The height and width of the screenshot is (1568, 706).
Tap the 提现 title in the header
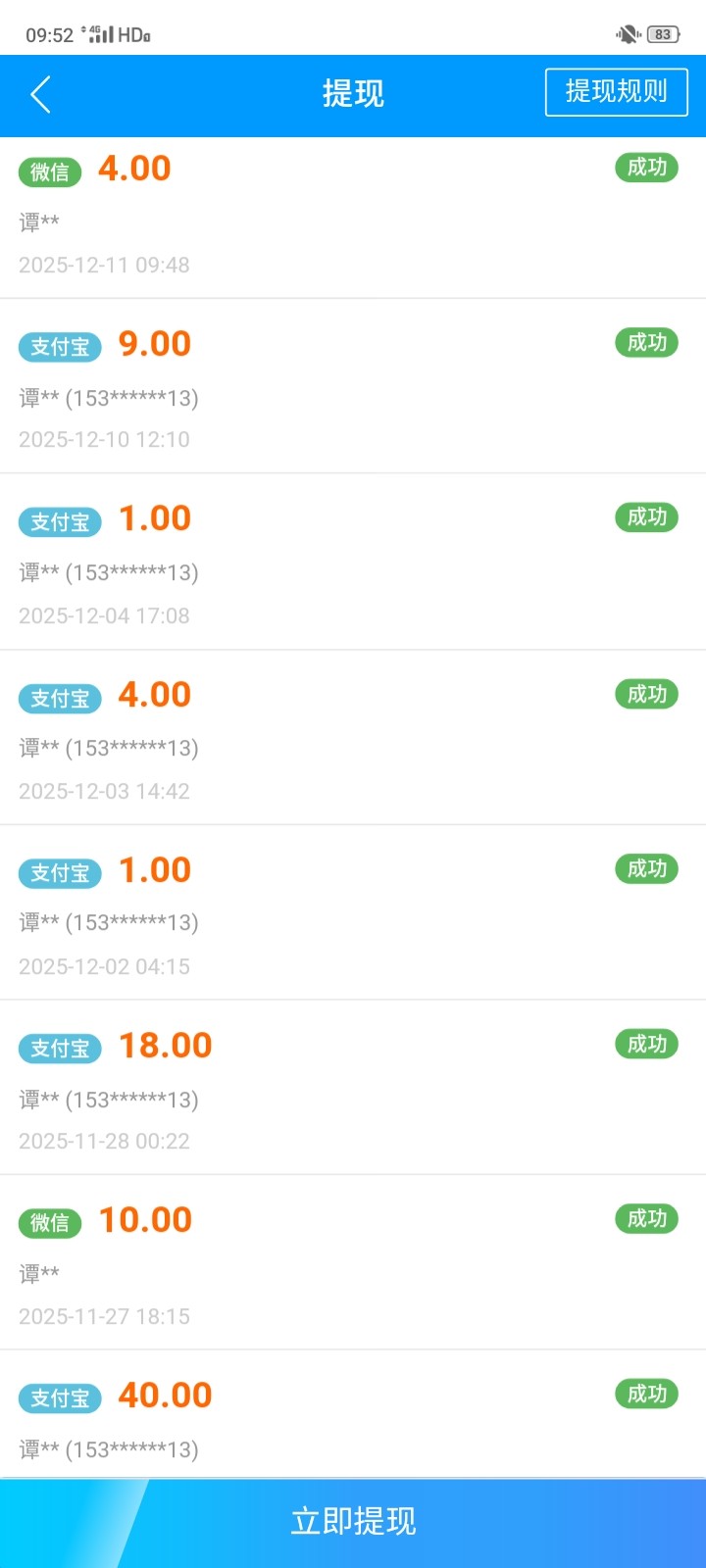351,93
